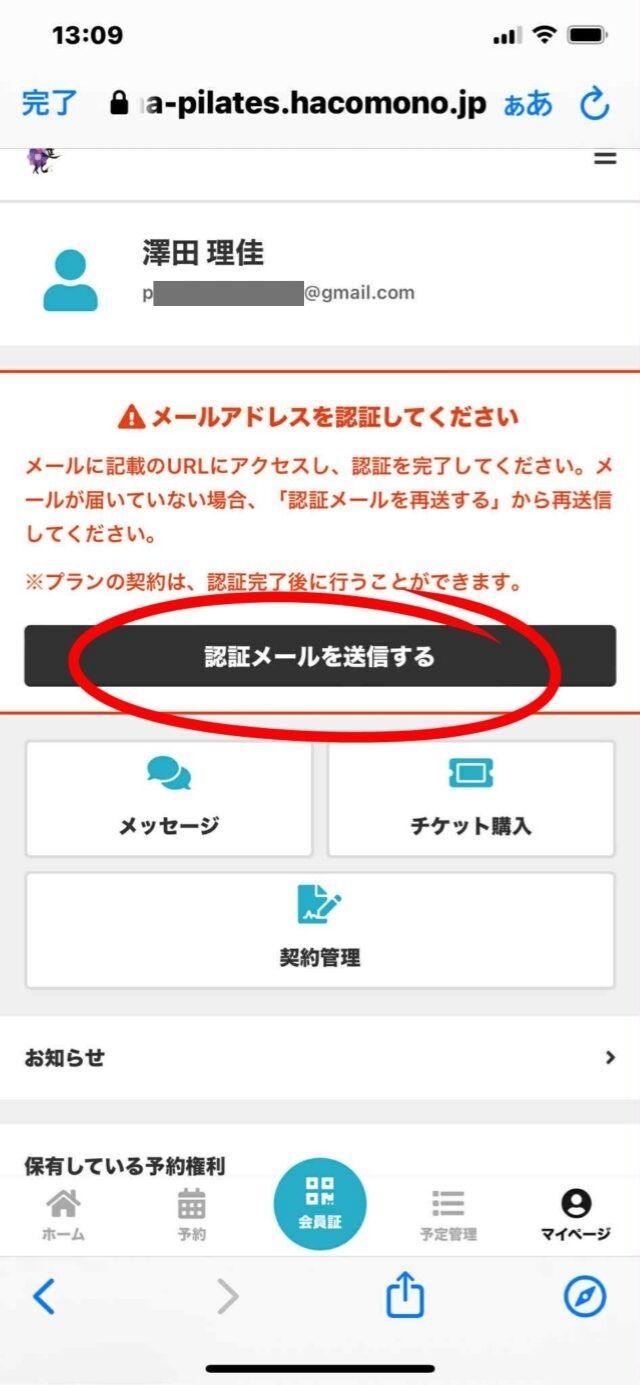Show the 会員証 QR code

pos(320,1204)
